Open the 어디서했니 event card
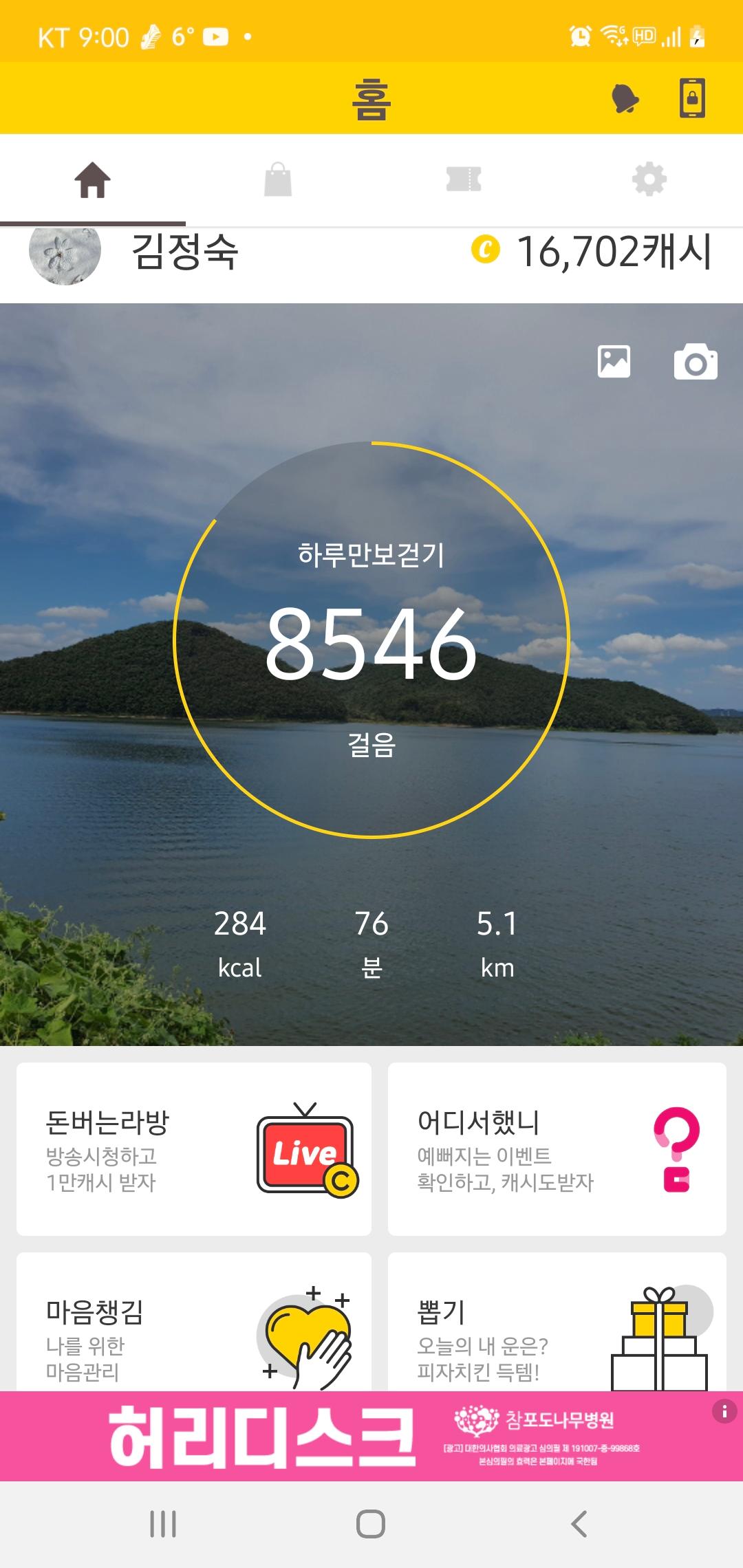743x1568 pixels. coord(557,1148)
